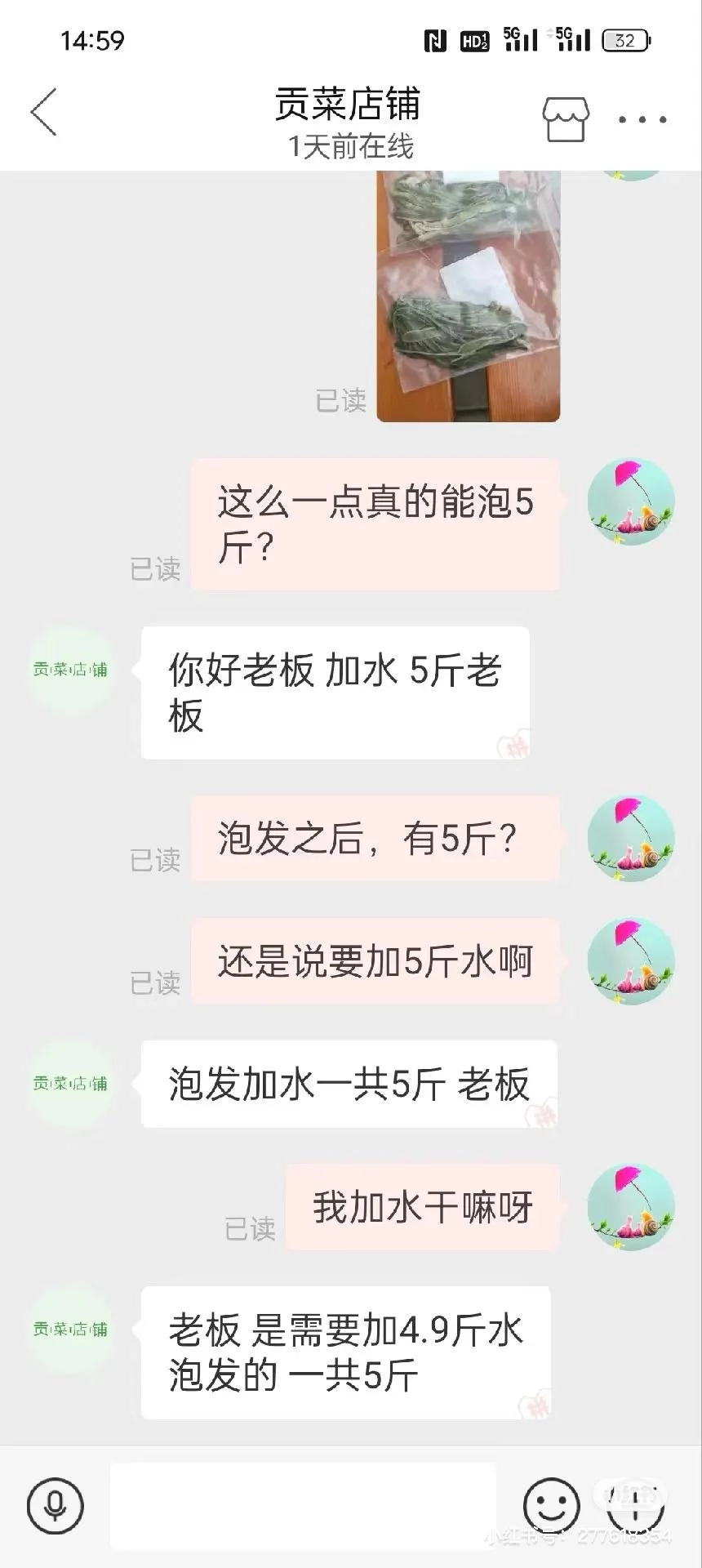Select the bubble 我加水干嘛呀
Image resolution: width=702 pixels, height=1568 pixels.
(x=420, y=1209)
